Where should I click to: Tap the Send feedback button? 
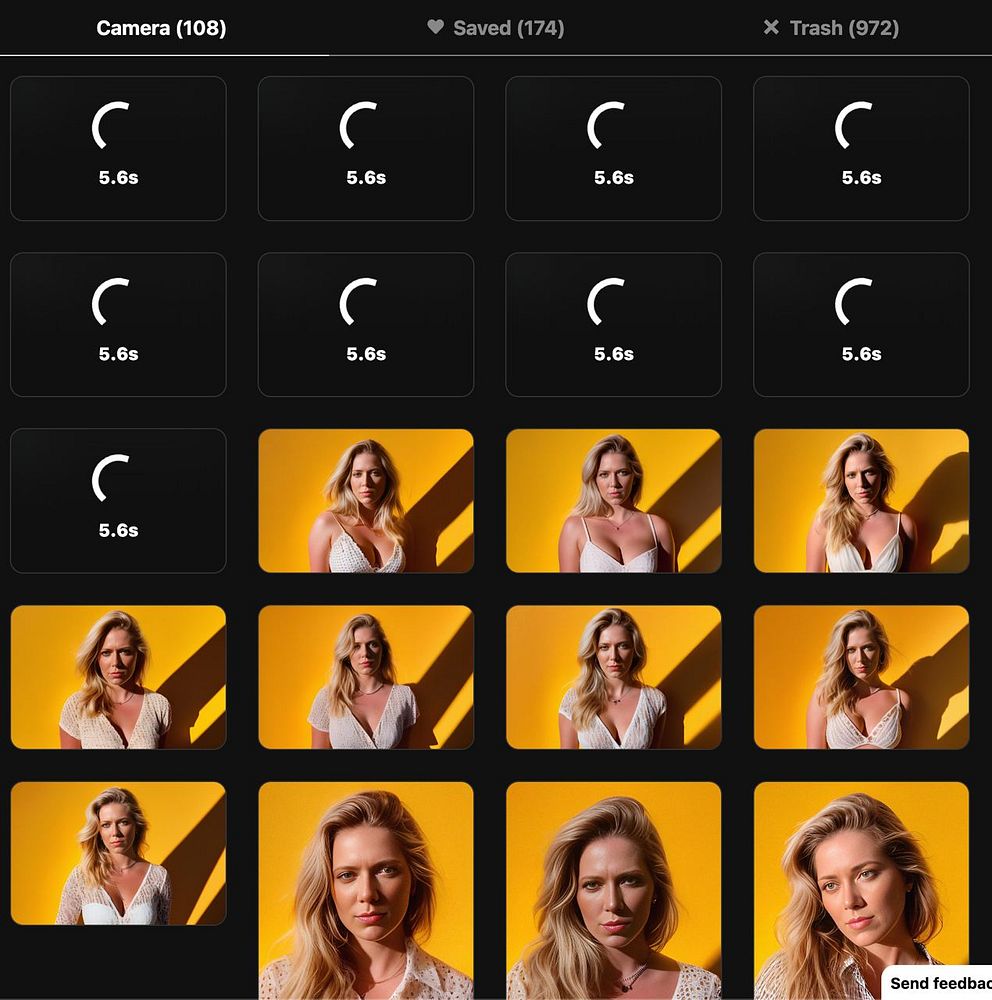[938, 983]
